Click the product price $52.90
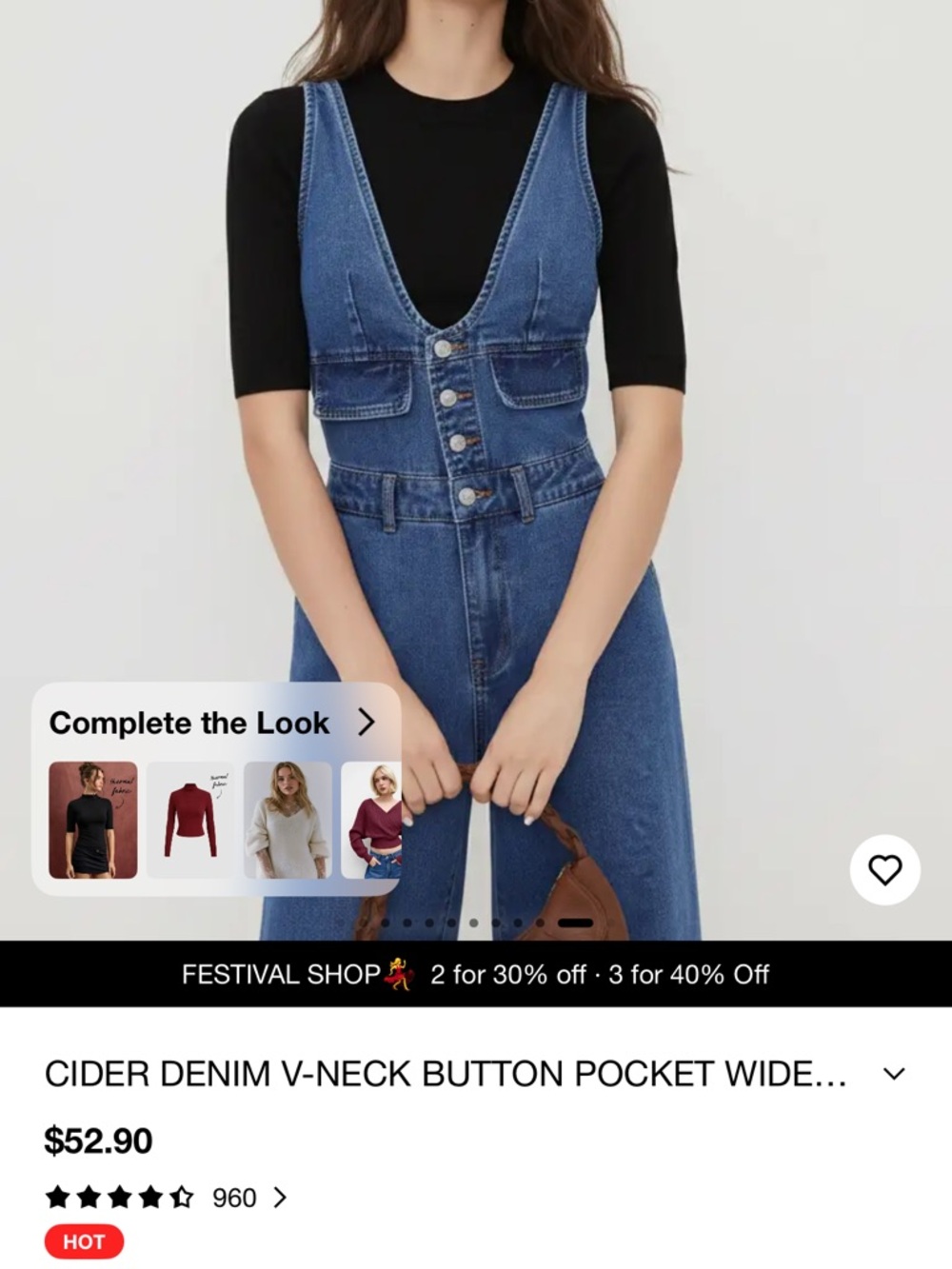 (x=98, y=1139)
